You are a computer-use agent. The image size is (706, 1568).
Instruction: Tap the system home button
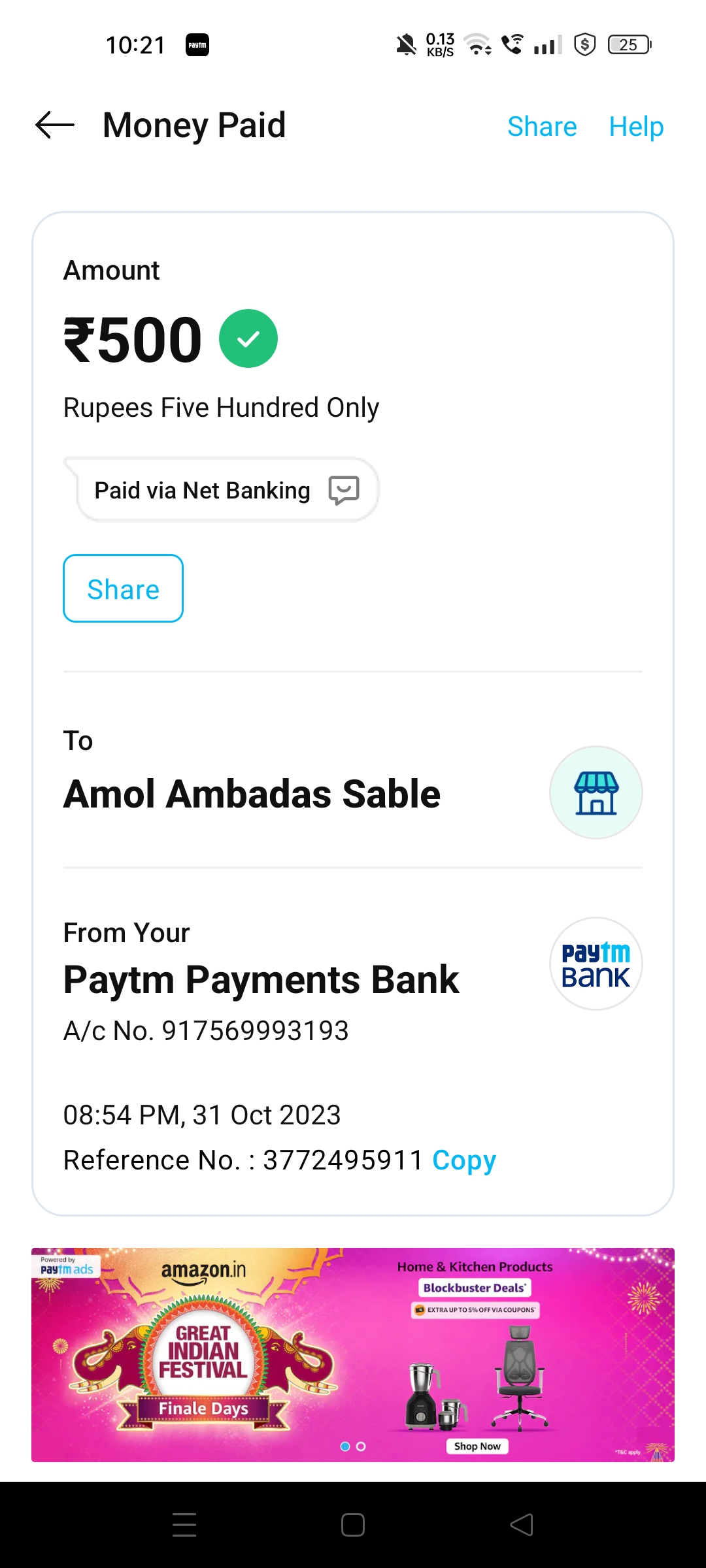pos(353,1525)
